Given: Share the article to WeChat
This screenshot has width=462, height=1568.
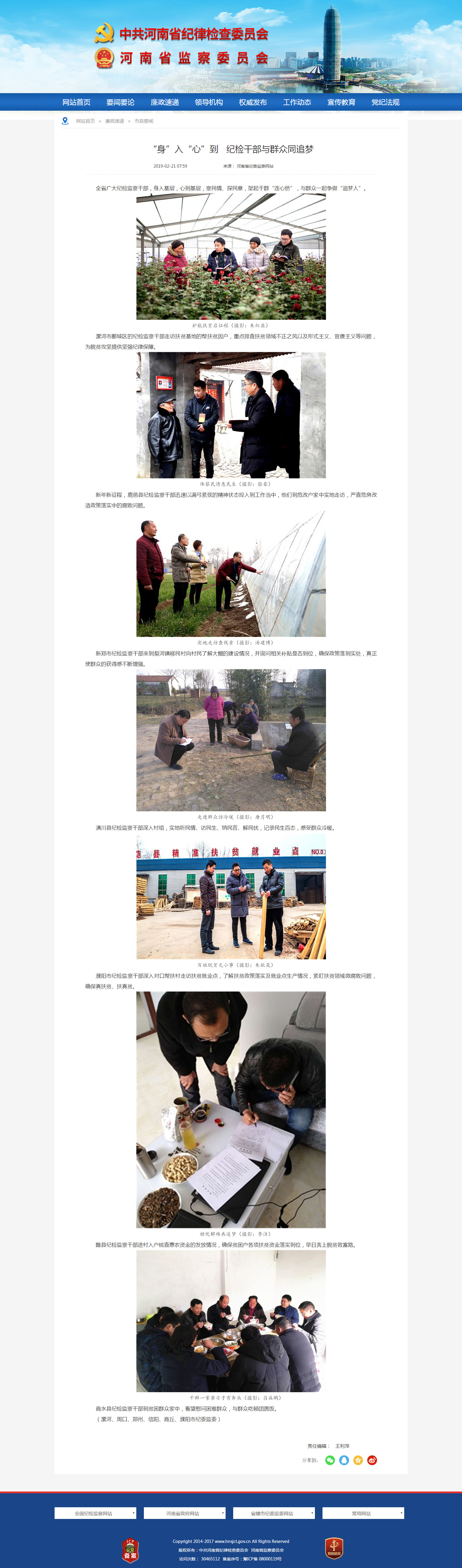Looking at the screenshot, I should tap(330, 1460).
